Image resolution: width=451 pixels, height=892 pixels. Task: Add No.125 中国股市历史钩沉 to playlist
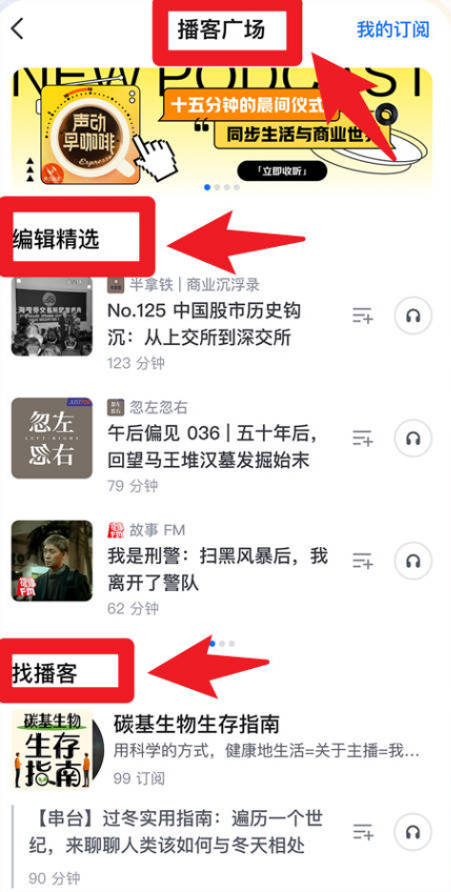(x=363, y=315)
